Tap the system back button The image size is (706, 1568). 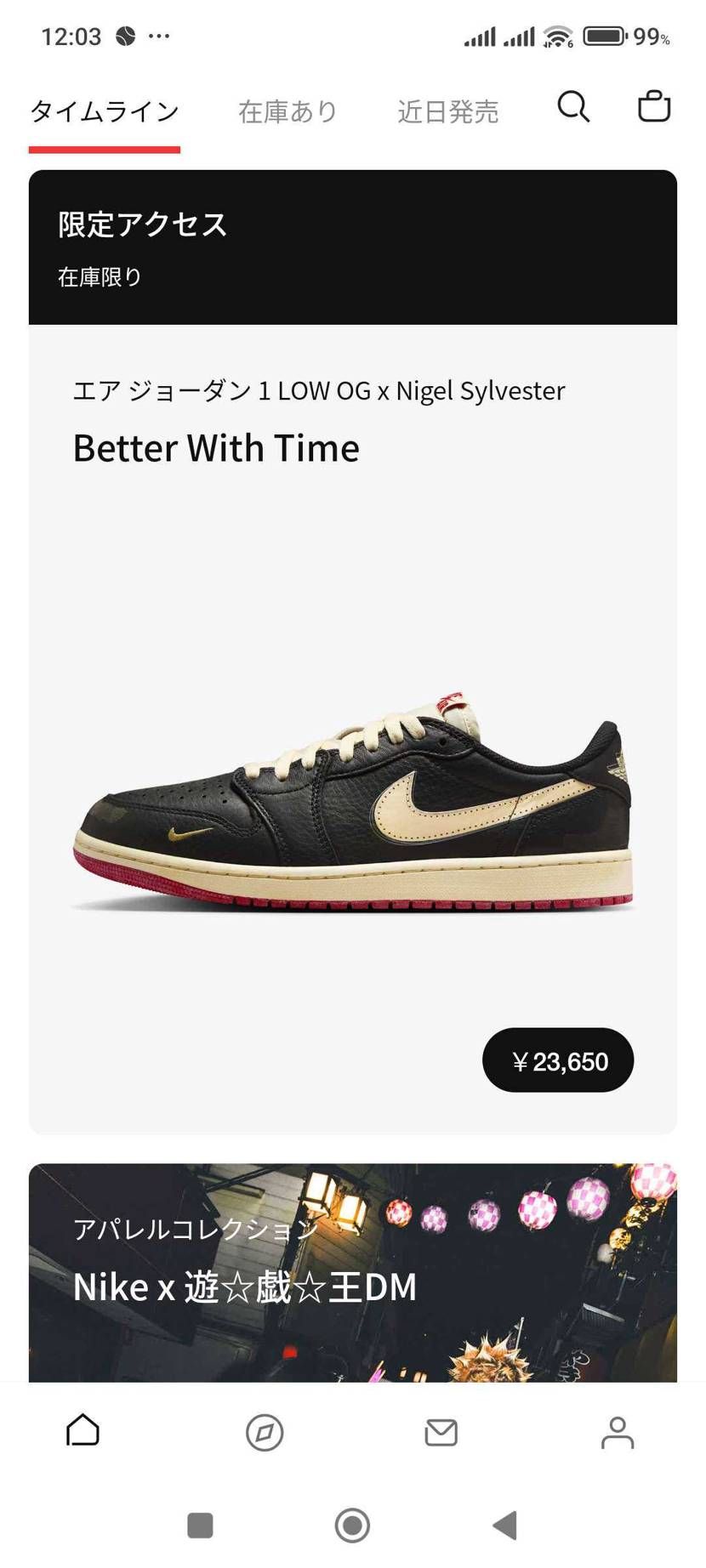click(x=505, y=1525)
